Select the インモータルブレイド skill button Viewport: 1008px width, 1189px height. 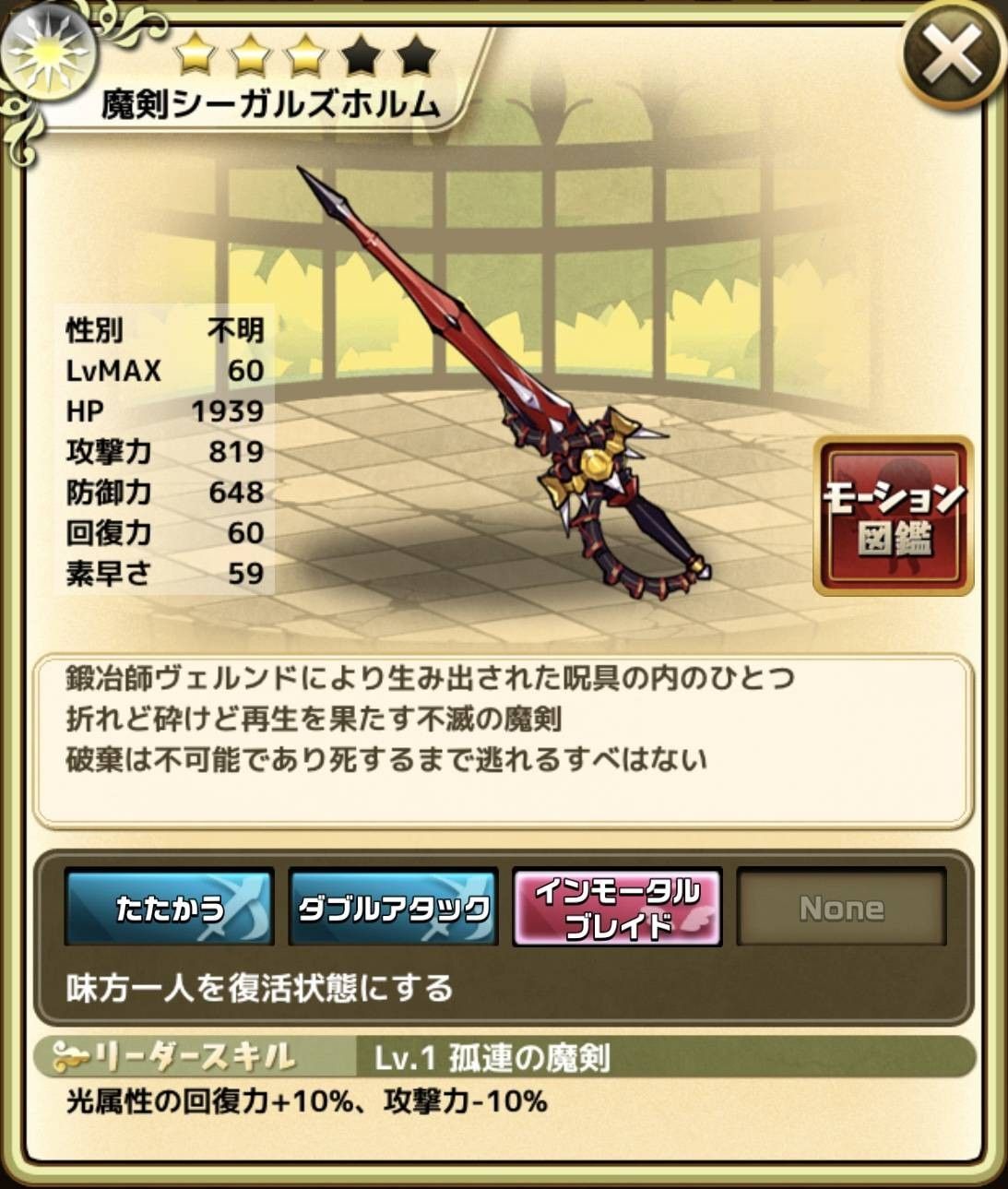617,907
